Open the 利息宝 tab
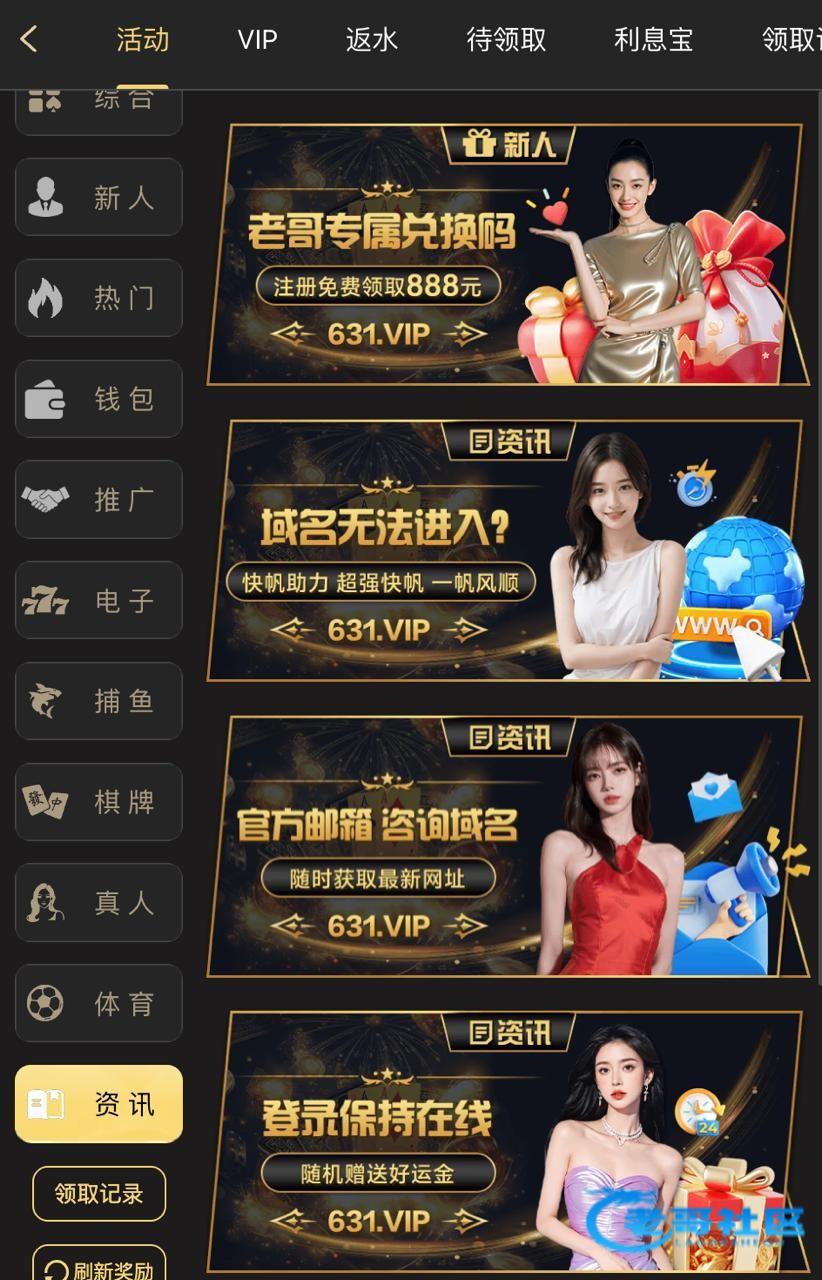Viewport: 822px width, 1280px height. [653, 40]
